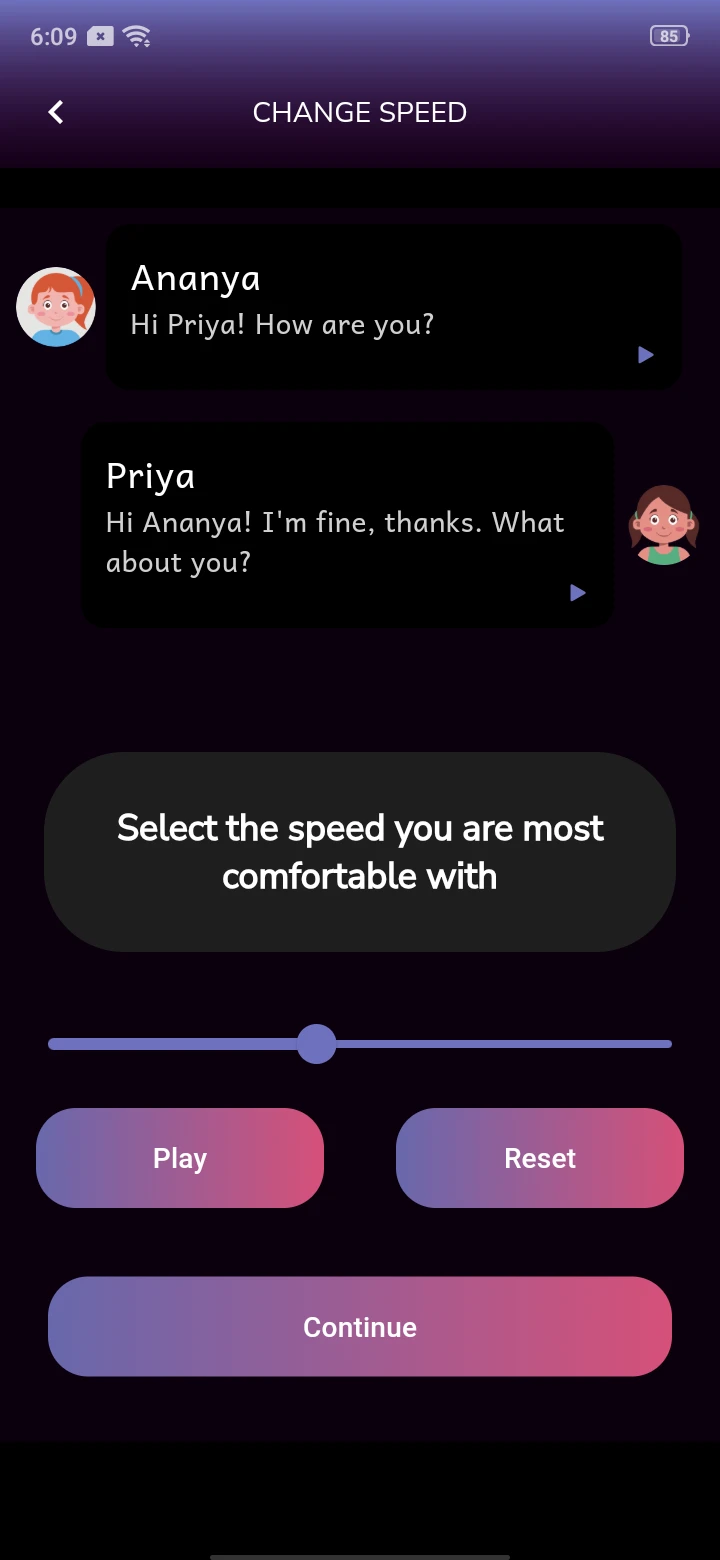Tap the Play button
The image size is (720, 1560).
pos(180,1158)
